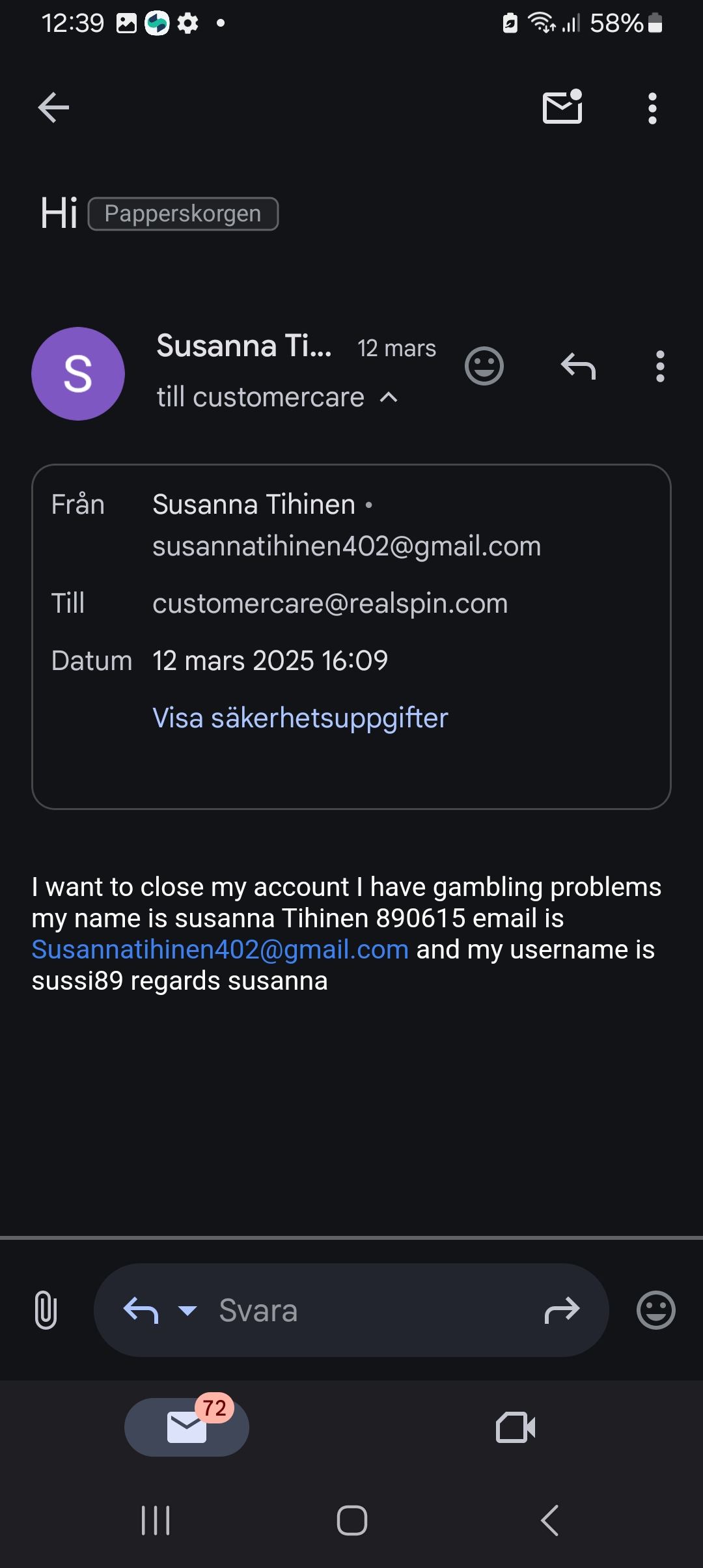Forward this email with the forward arrow
Screen dimensions: 703x1568
pos(562,1311)
